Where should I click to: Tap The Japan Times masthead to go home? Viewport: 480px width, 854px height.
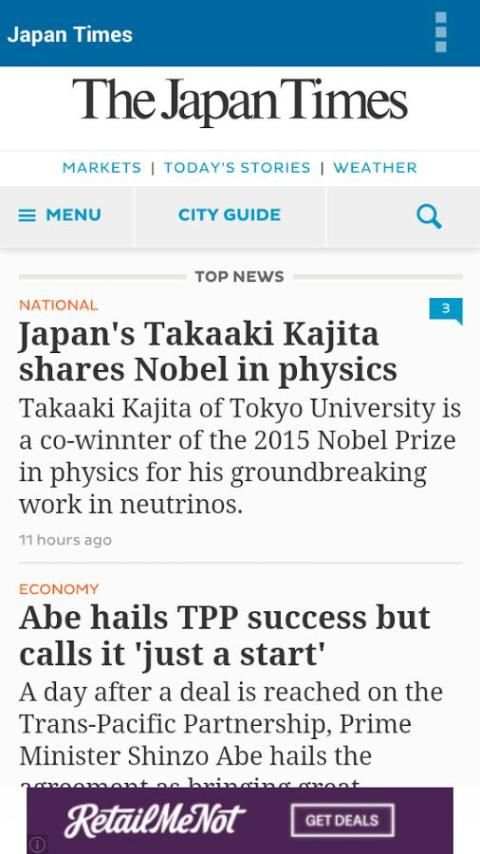click(x=240, y=102)
